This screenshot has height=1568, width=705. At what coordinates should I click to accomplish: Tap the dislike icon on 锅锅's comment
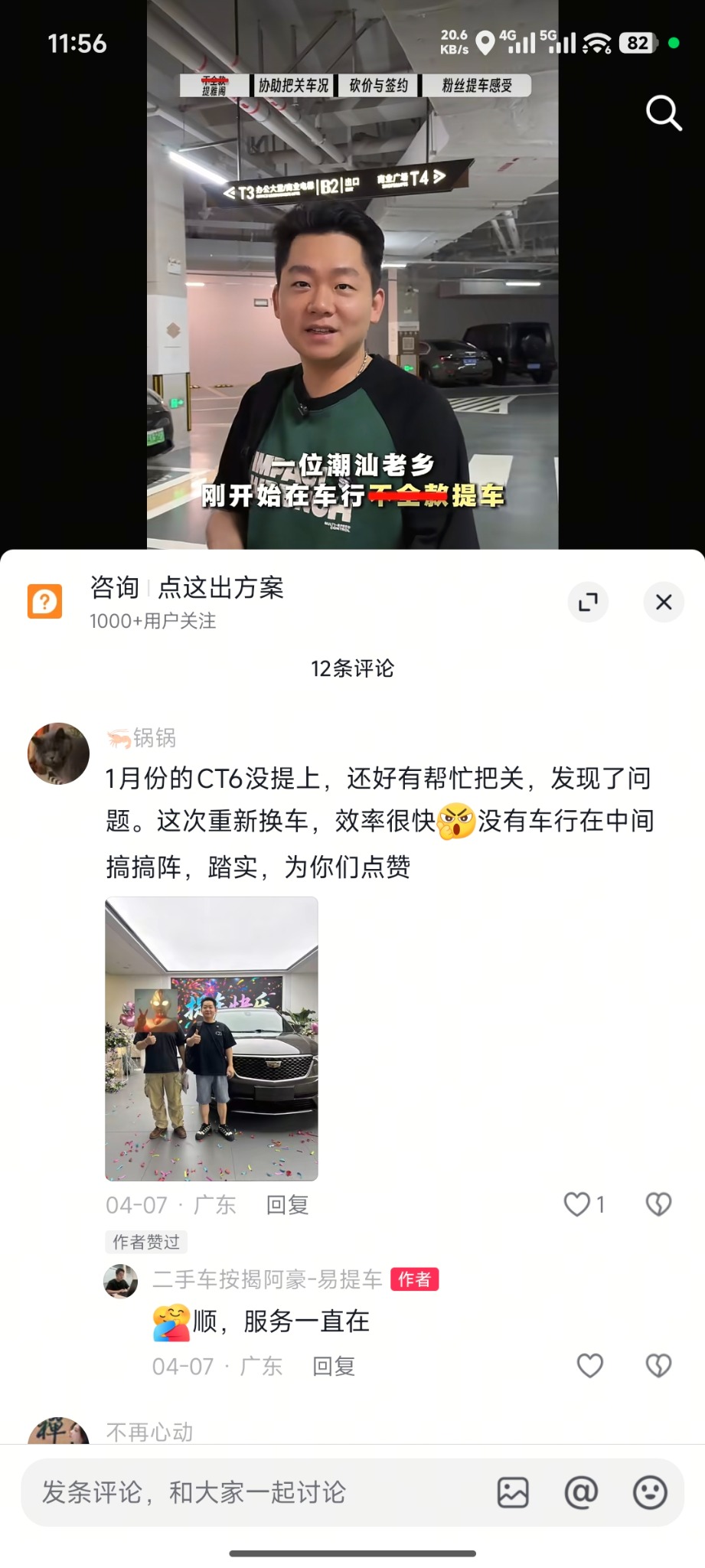657,1204
